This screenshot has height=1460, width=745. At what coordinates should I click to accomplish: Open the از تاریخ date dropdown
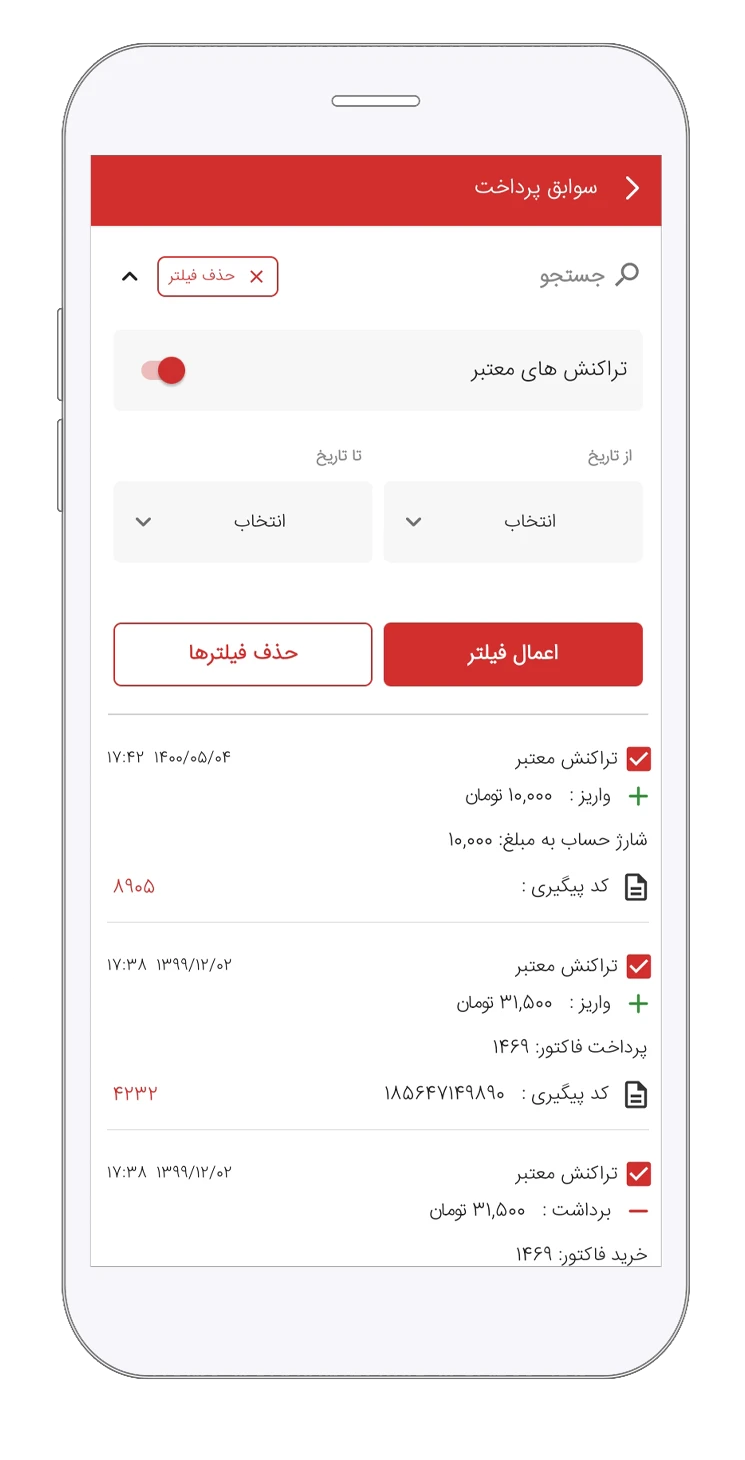click(x=513, y=522)
